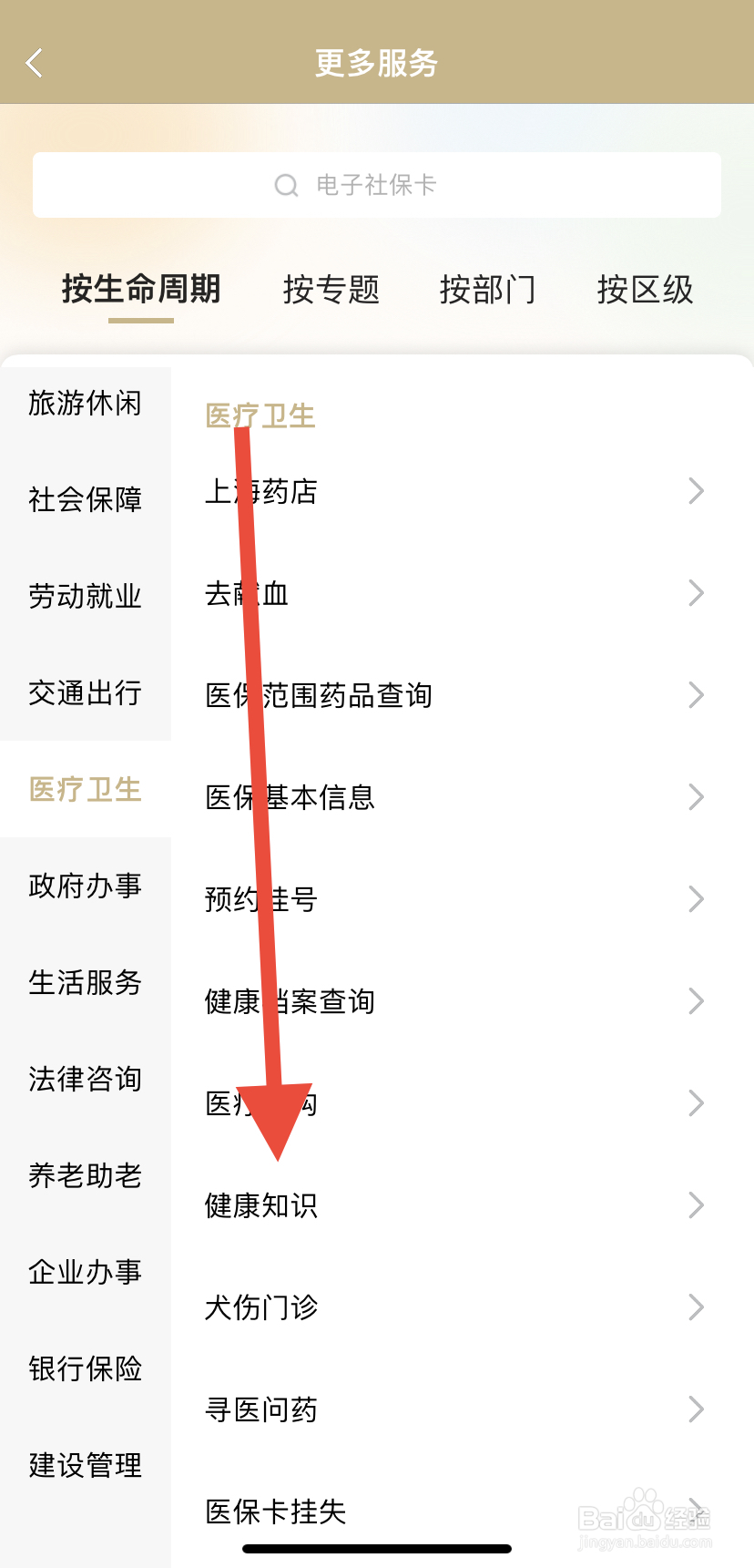754x1568 pixels.
Task: Select 社会保障 in the sidebar
Action: tap(84, 500)
